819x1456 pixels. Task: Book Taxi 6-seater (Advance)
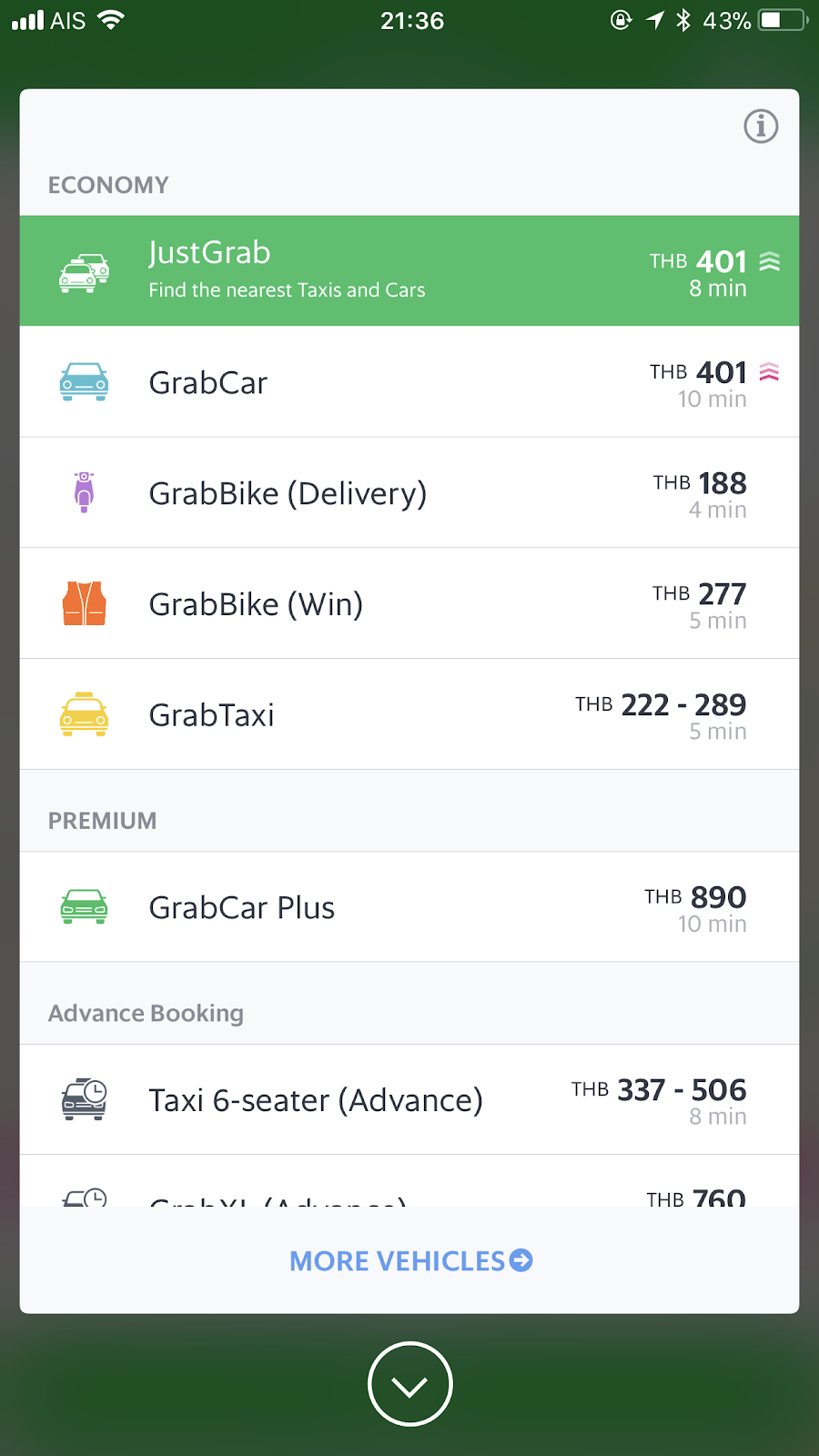pos(409,1100)
